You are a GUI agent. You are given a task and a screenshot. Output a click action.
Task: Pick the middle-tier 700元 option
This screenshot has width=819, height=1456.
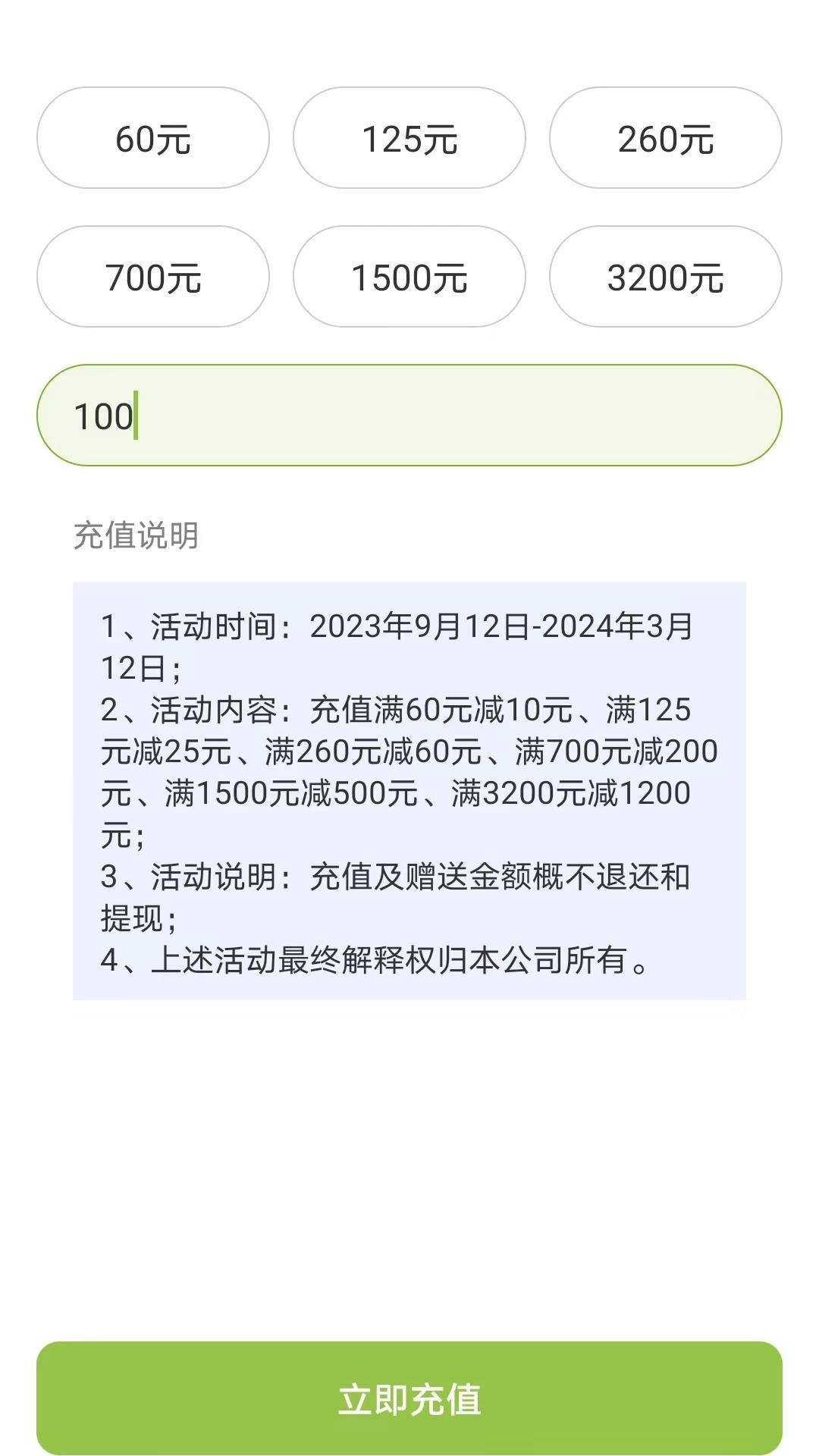coord(152,277)
